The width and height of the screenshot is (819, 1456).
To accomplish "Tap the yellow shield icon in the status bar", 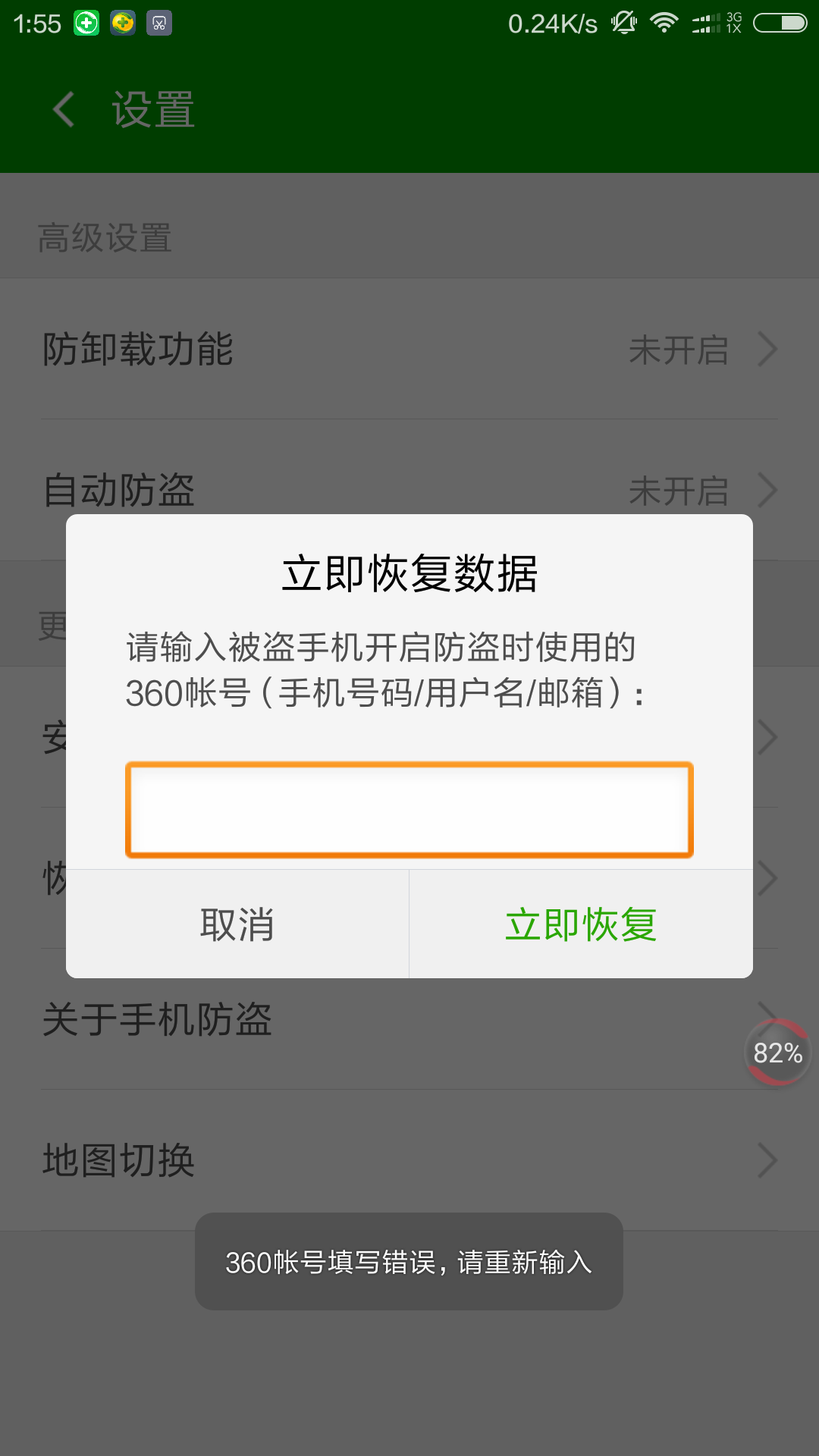I will (x=123, y=23).
